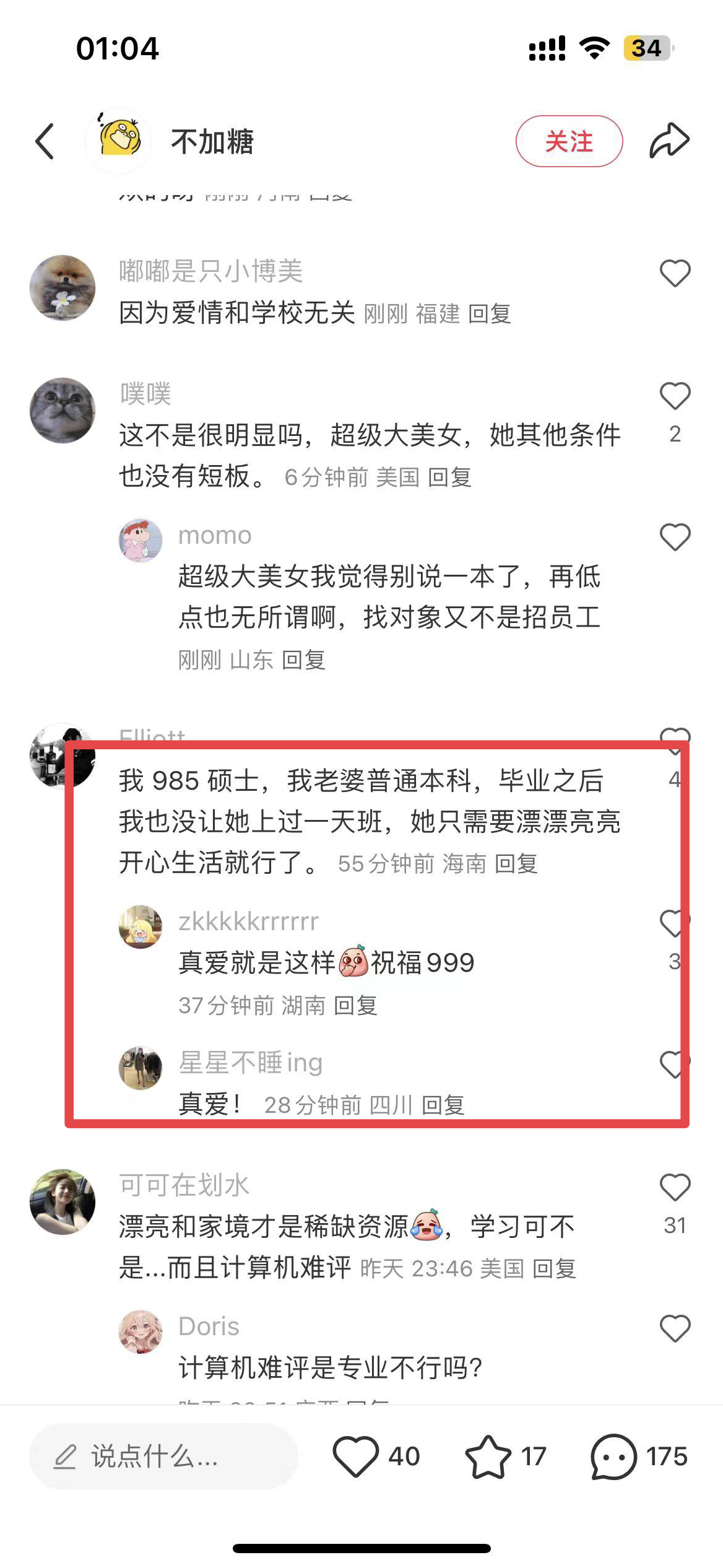This screenshot has height=1568, width=723.
Task: Follow the author with the 关注 button
Action: point(569,141)
